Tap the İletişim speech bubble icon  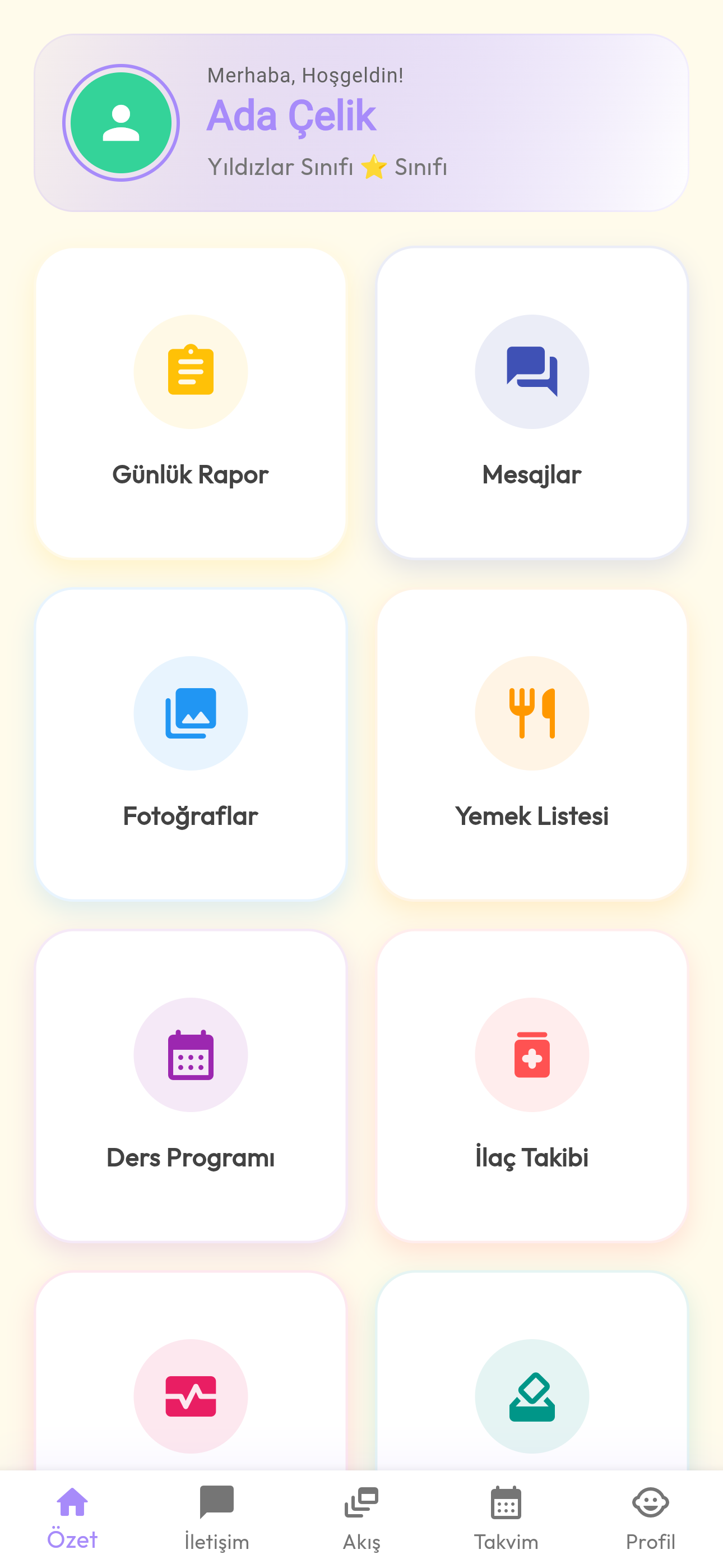pos(217,1501)
